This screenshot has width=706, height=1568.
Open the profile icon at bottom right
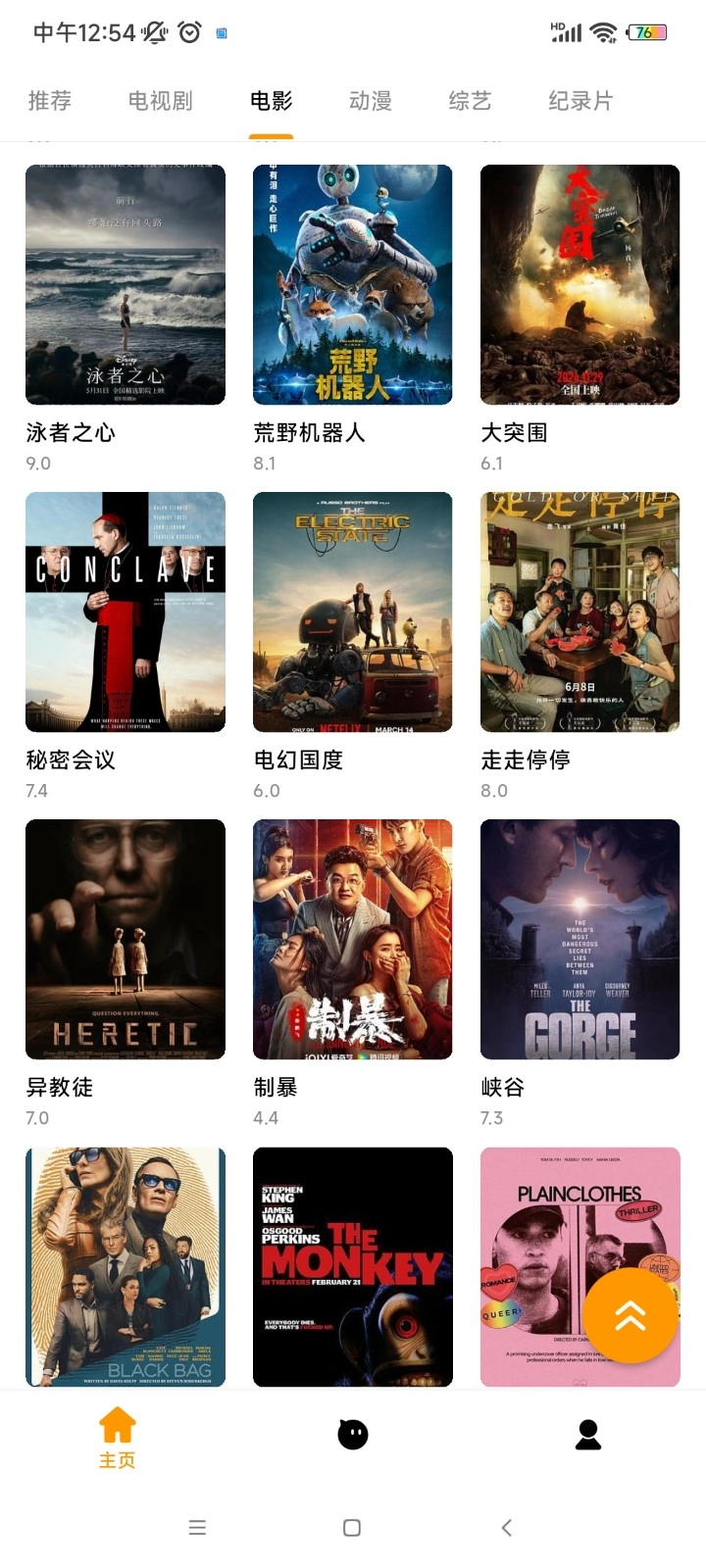(587, 1434)
